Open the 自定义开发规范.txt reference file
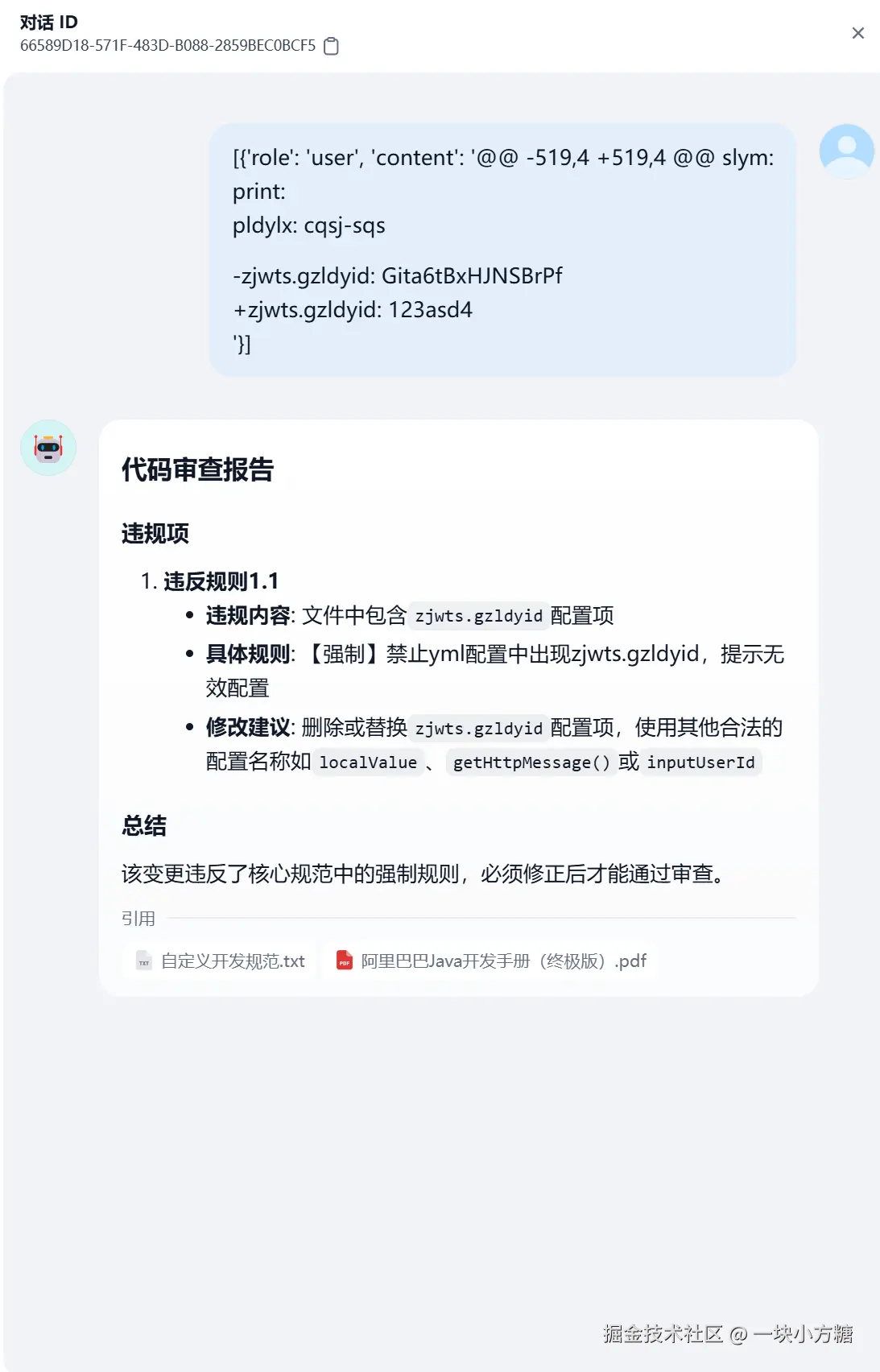Viewport: 880px width, 1372px height. 221,961
